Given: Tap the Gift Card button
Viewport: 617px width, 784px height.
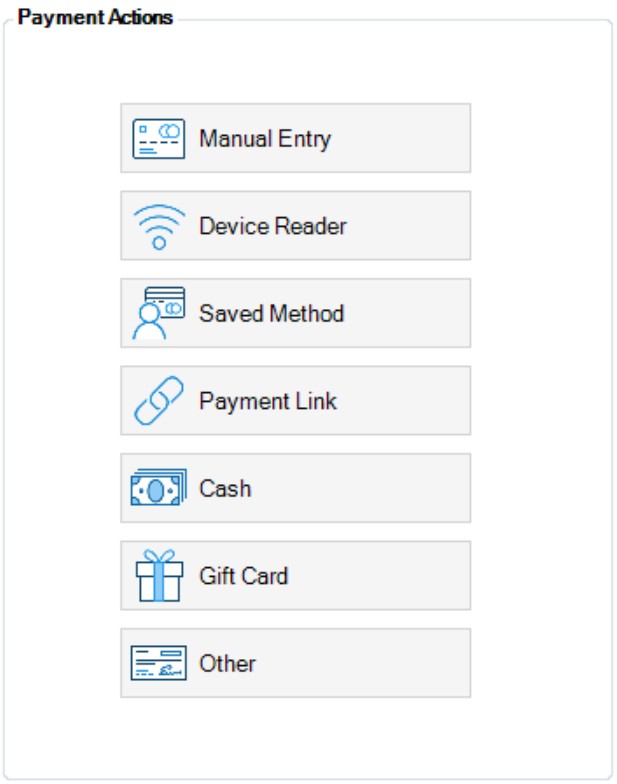Looking at the screenshot, I should coord(295,576).
